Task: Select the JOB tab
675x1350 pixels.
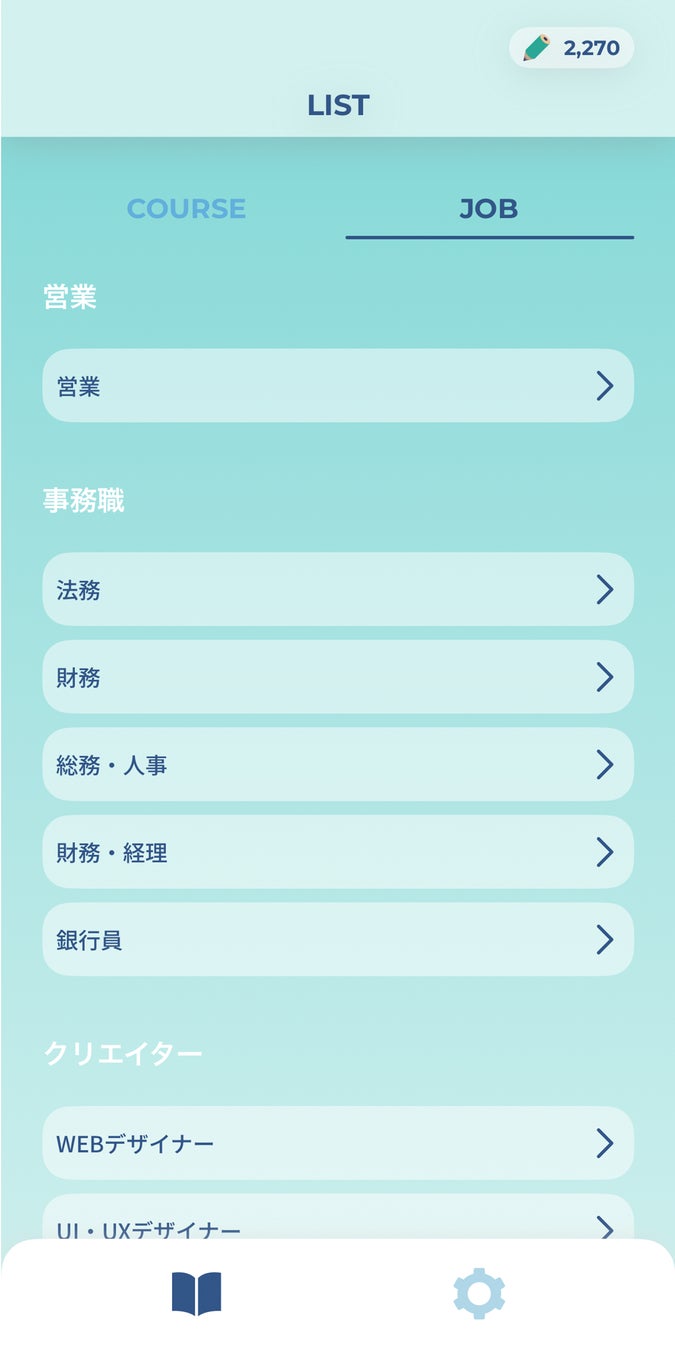Action: point(489,209)
